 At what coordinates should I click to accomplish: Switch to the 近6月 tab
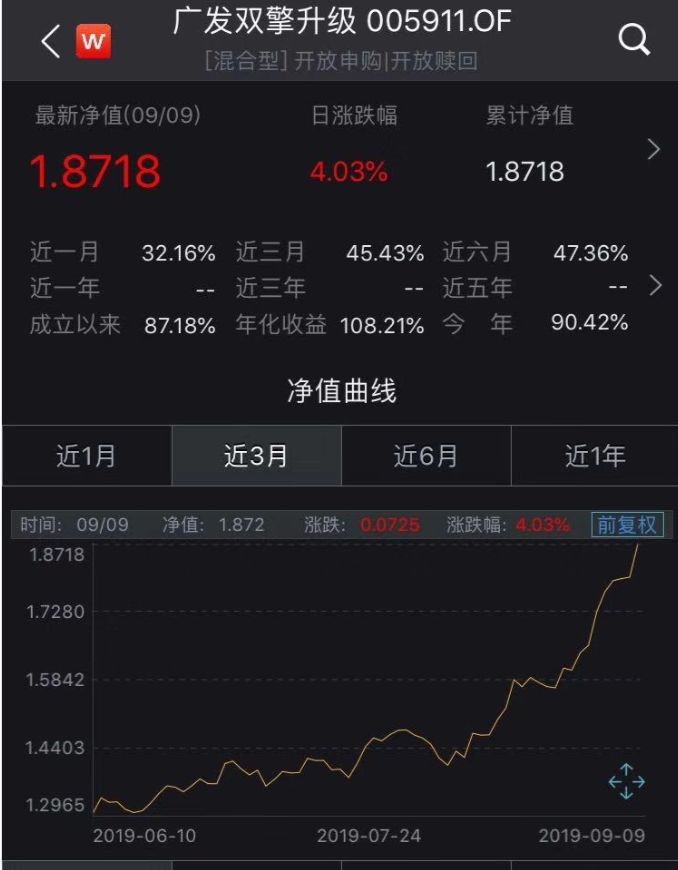[426, 457]
